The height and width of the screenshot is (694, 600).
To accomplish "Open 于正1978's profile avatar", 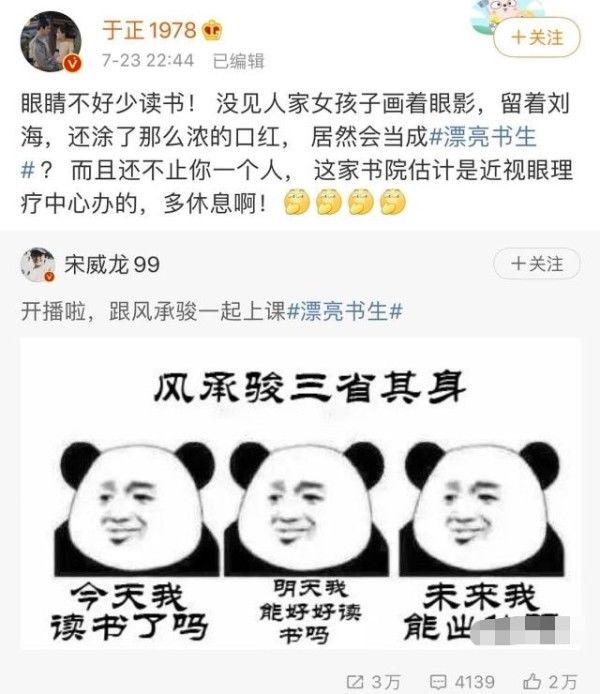I will pyautogui.click(x=50, y=42).
